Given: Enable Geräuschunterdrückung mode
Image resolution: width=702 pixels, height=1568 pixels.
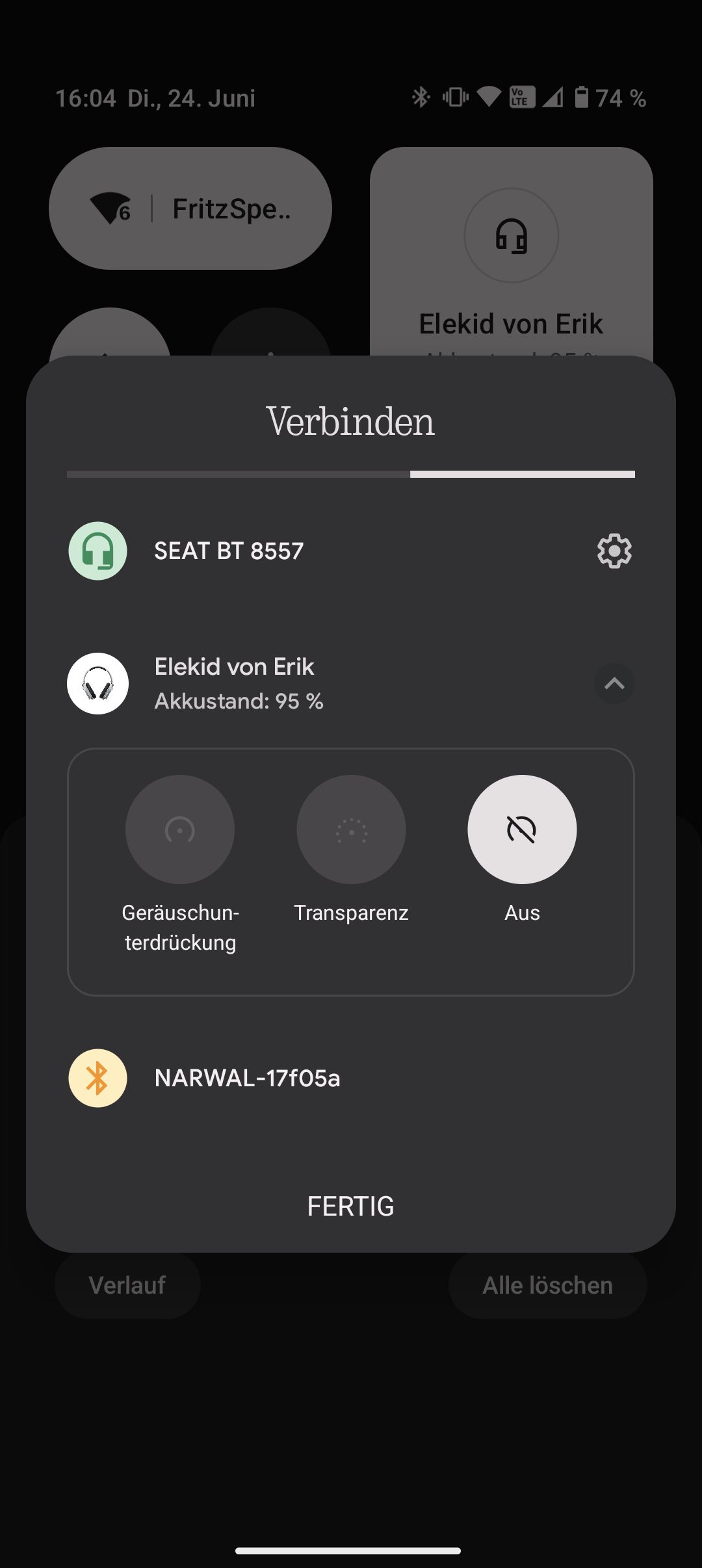Looking at the screenshot, I should click(180, 830).
